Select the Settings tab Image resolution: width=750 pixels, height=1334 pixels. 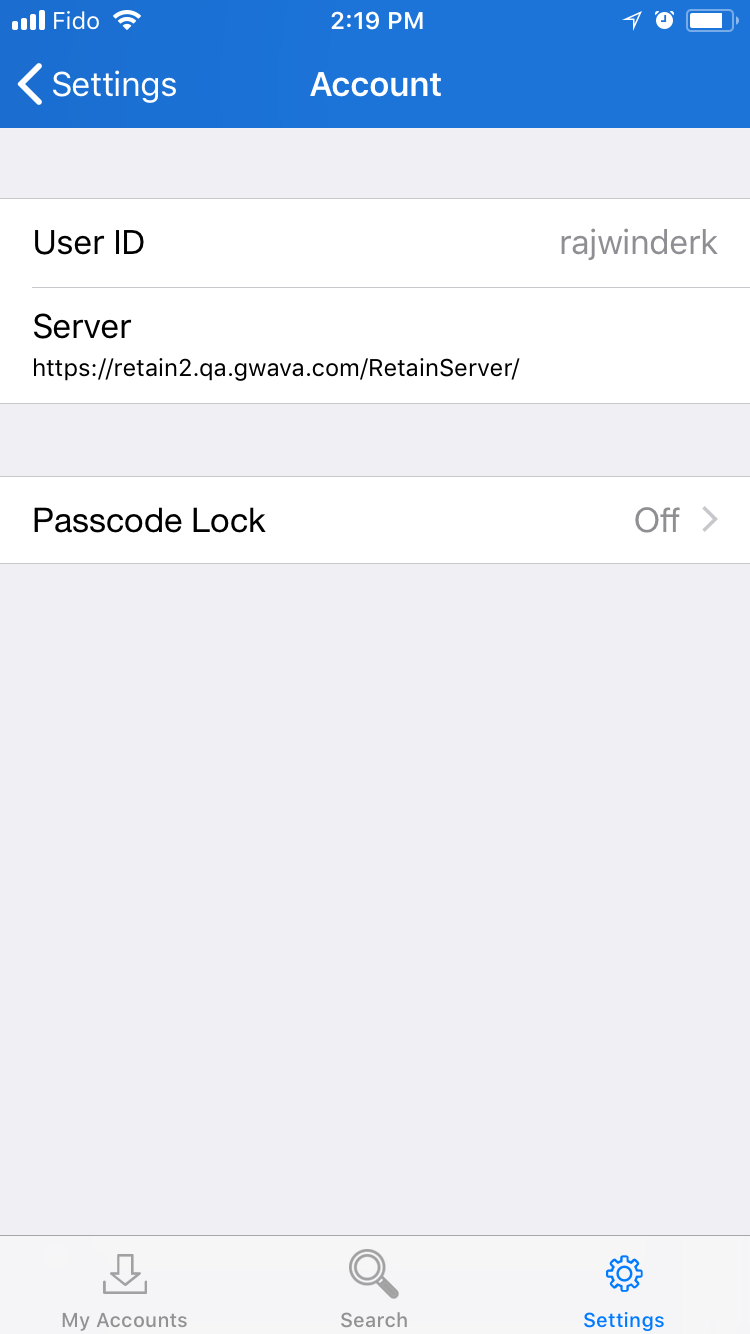624,1290
